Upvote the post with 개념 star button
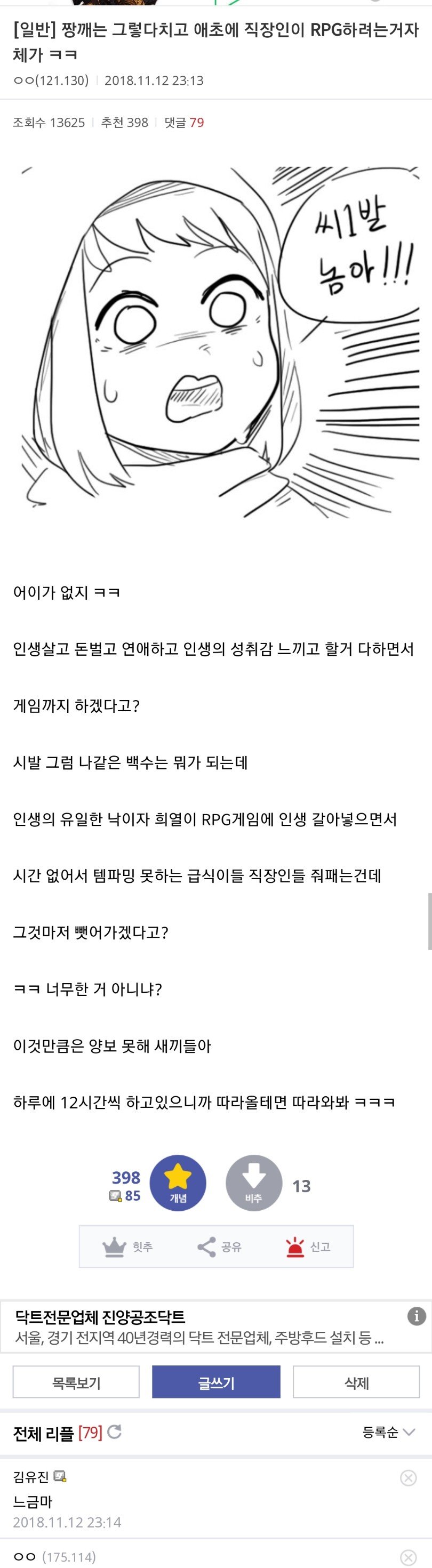Screen dimensions: 432x1568 pyautogui.click(x=177, y=1183)
